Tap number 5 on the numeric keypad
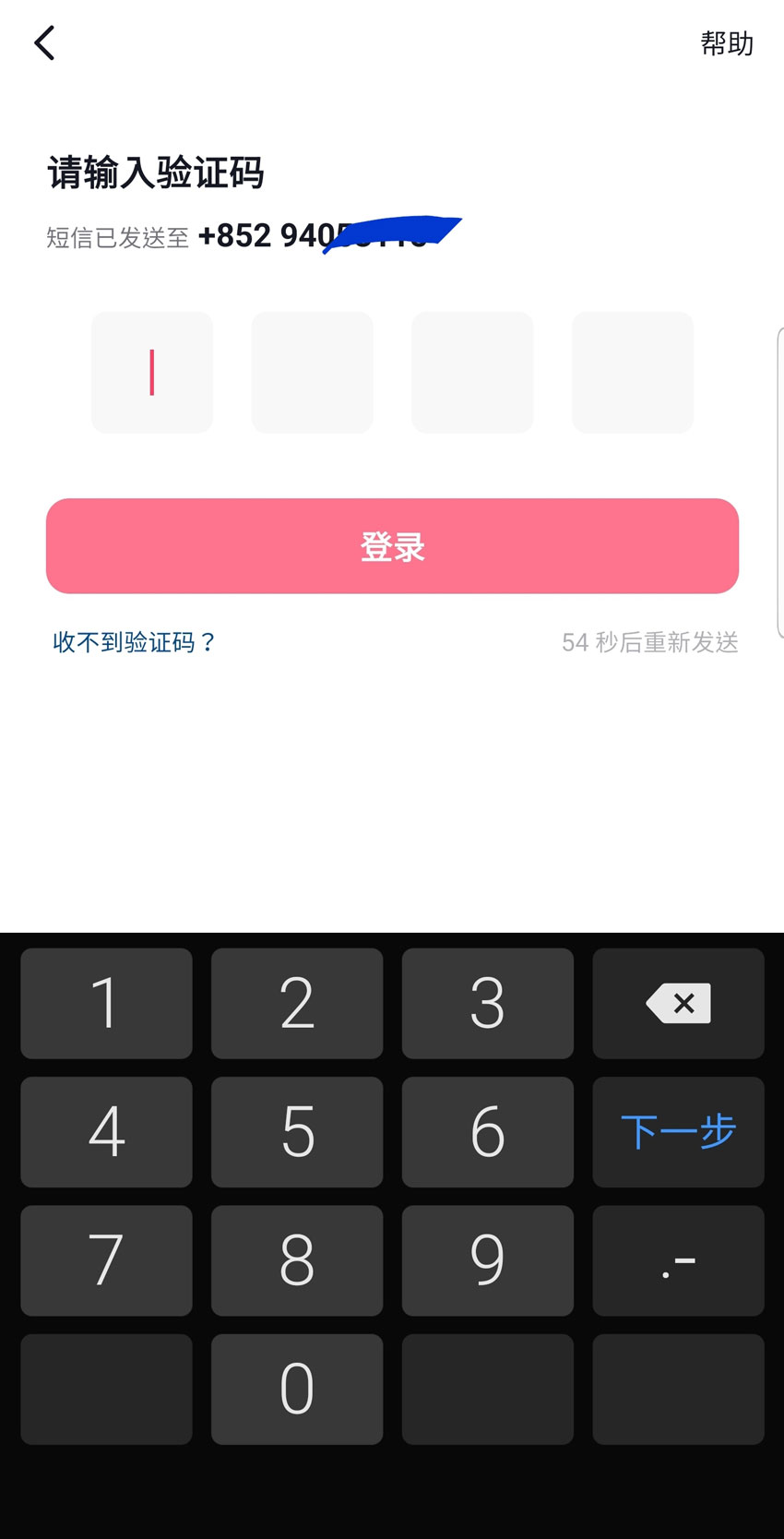784x1539 pixels. click(x=296, y=1132)
